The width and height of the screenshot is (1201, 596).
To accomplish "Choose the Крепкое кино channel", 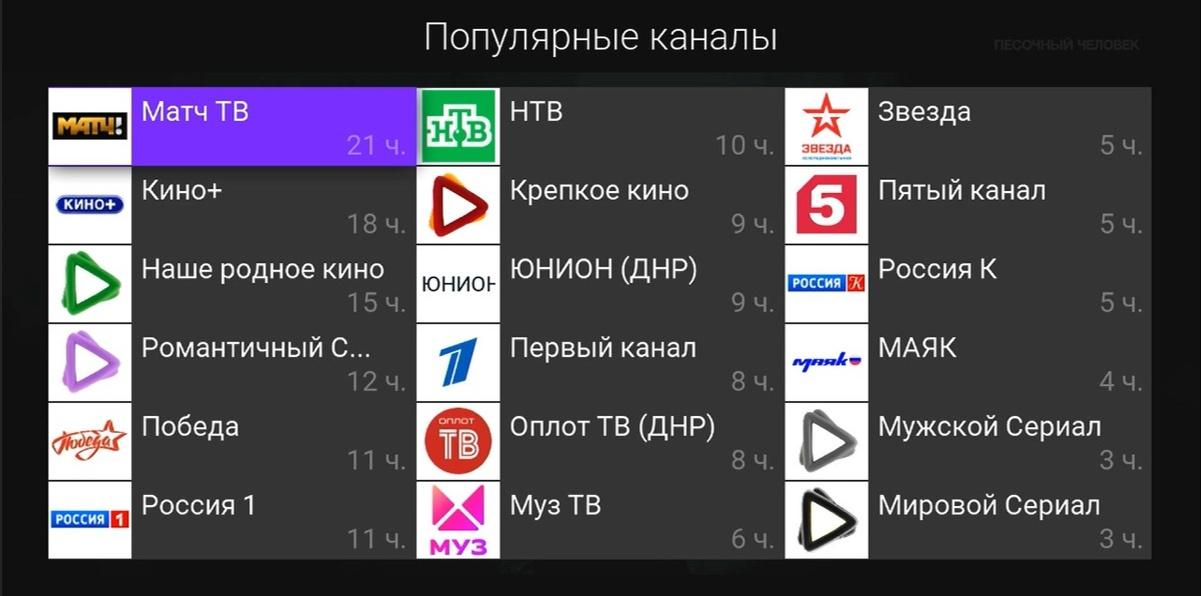I will (600, 205).
